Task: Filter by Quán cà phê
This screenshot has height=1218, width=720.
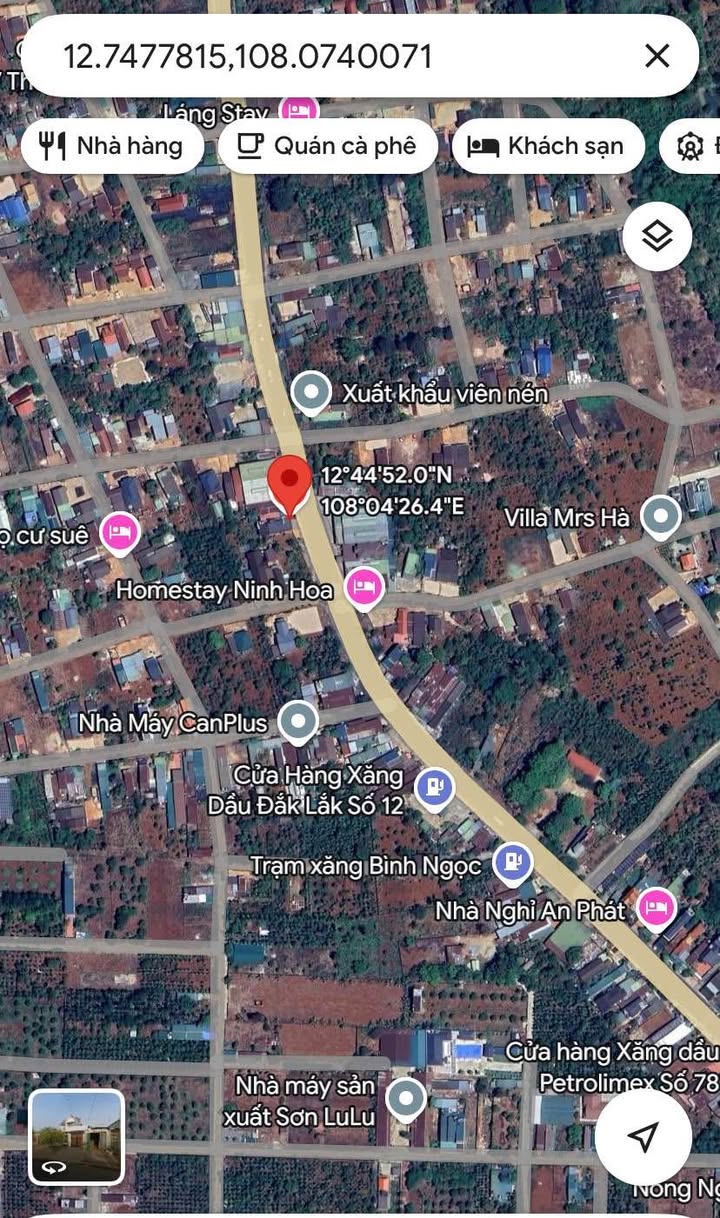Action: coord(328,146)
